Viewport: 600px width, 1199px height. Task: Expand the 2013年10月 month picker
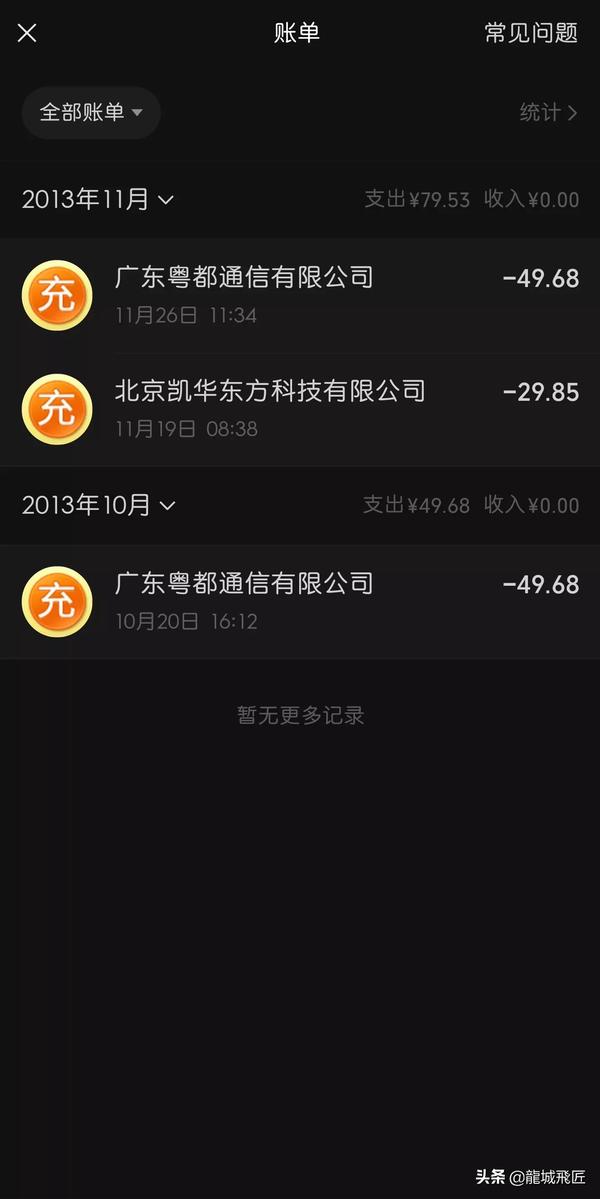(99, 505)
